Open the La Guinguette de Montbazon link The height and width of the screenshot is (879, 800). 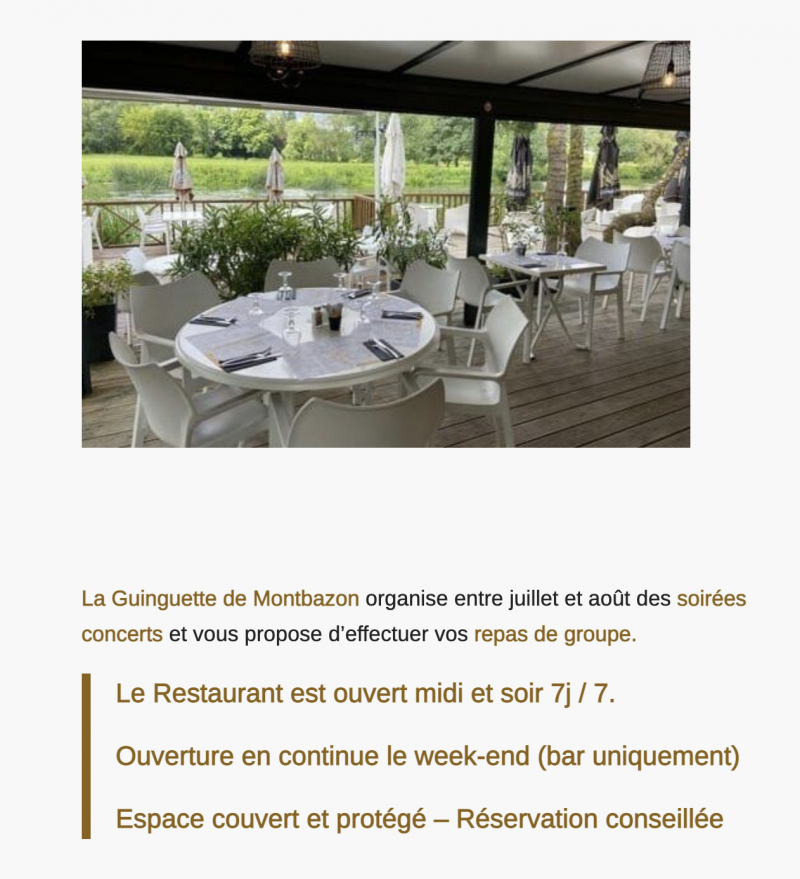(x=220, y=599)
